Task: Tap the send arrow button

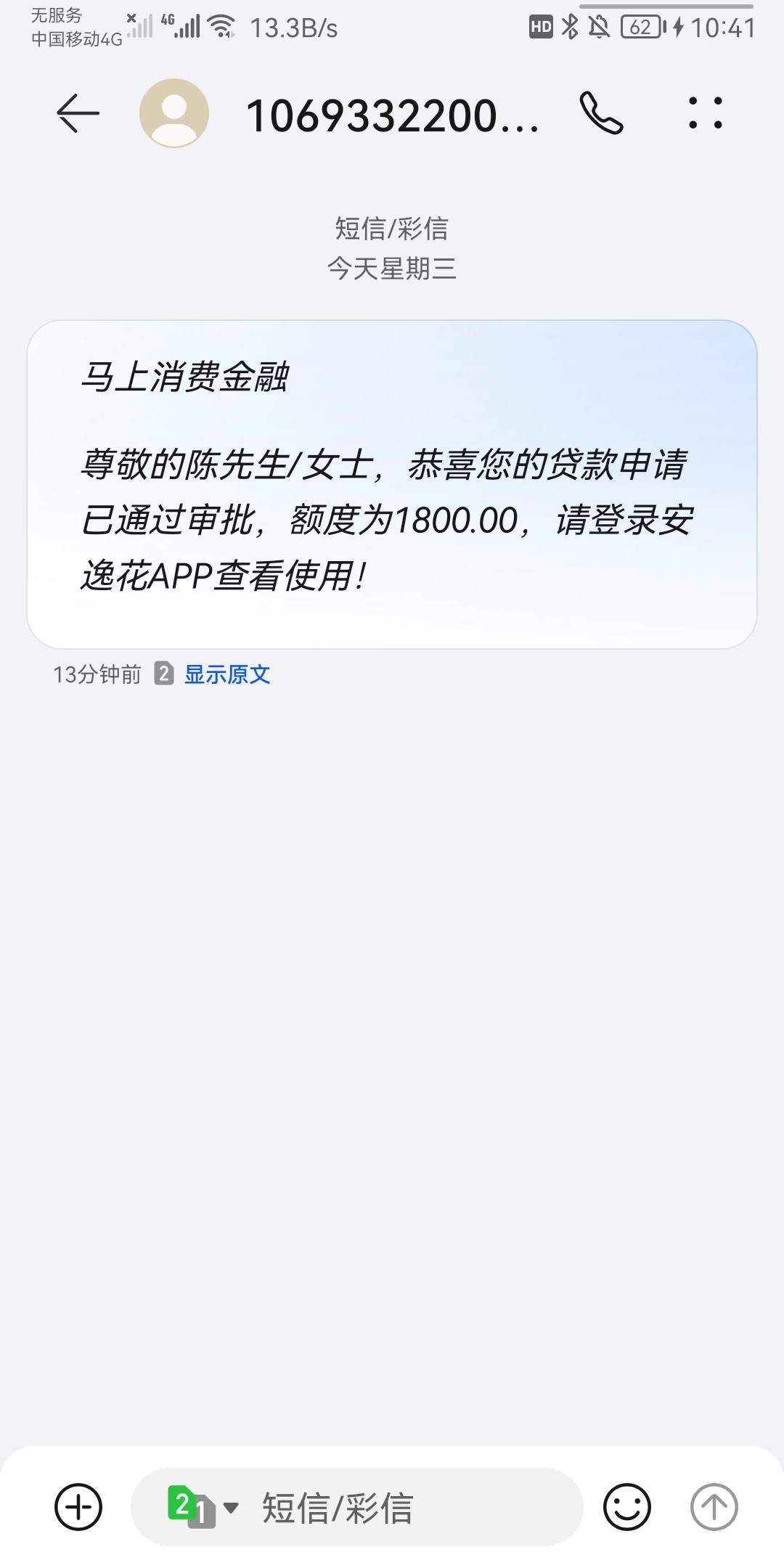Action: click(x=714, y=1508)
